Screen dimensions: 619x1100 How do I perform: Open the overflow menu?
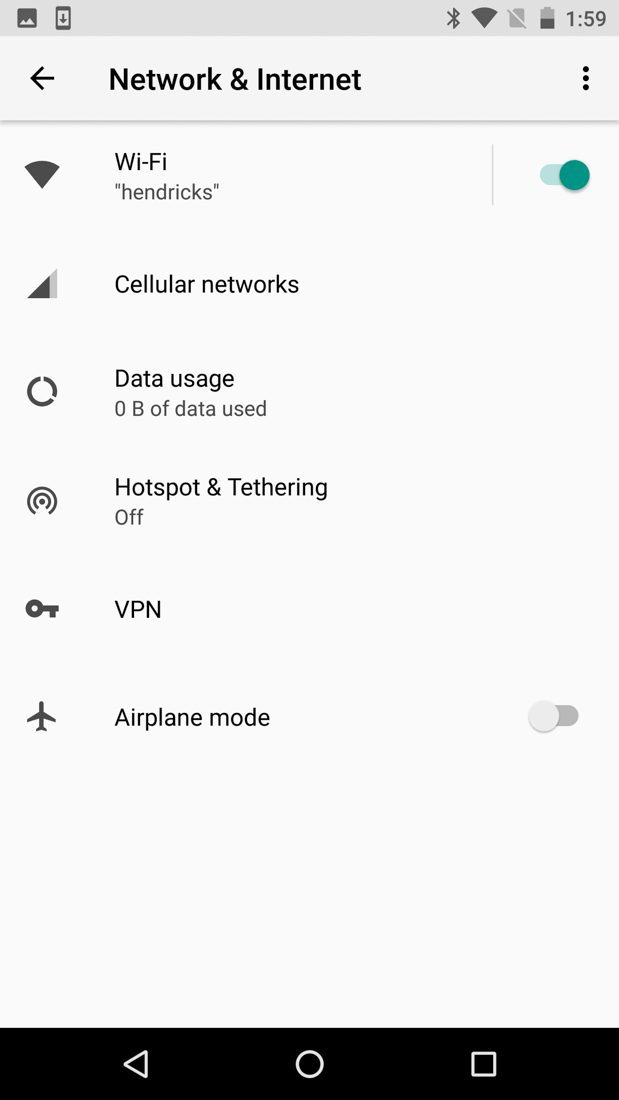coord(586,78)
